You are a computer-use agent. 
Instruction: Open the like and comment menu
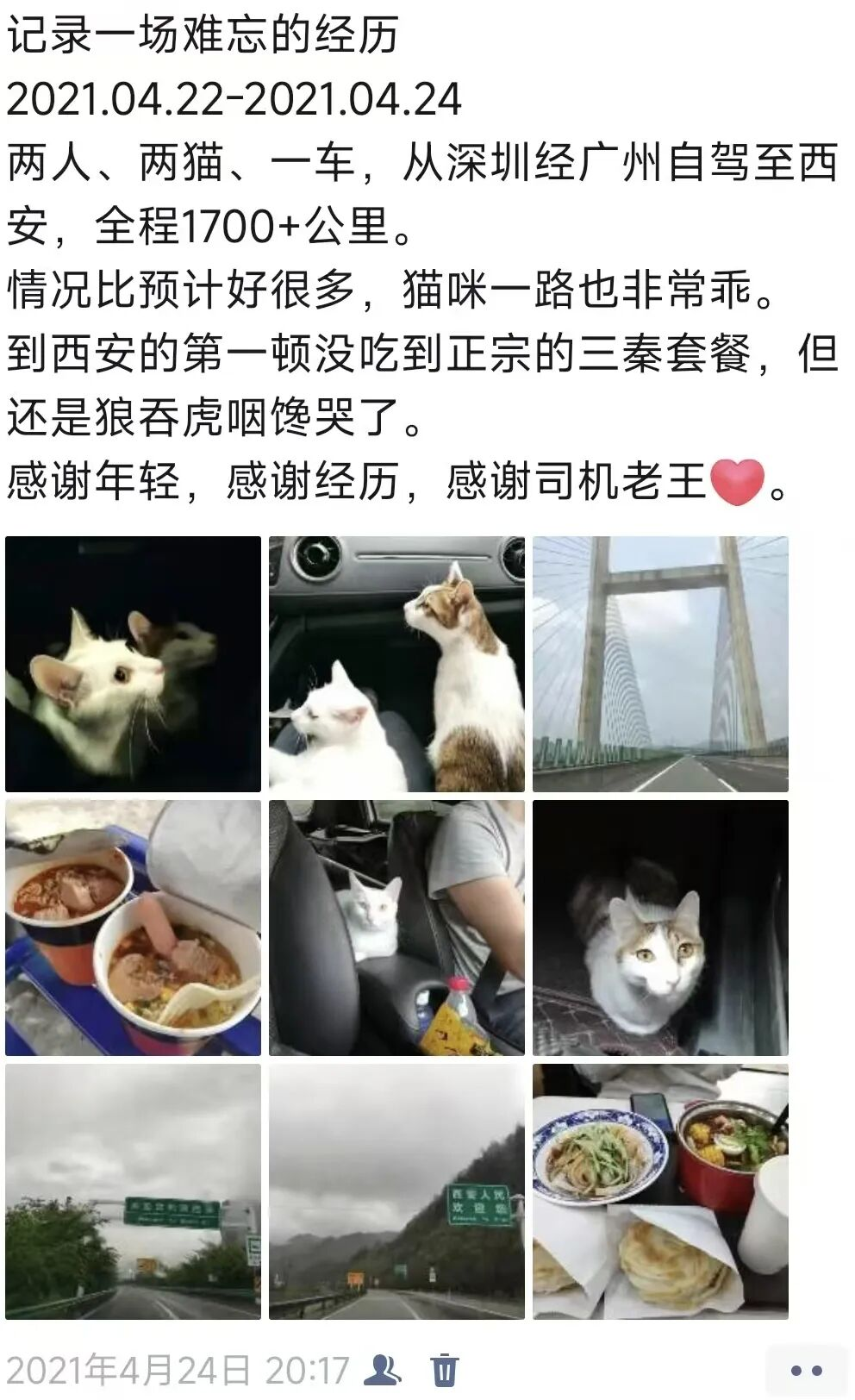pos(806,1371)
